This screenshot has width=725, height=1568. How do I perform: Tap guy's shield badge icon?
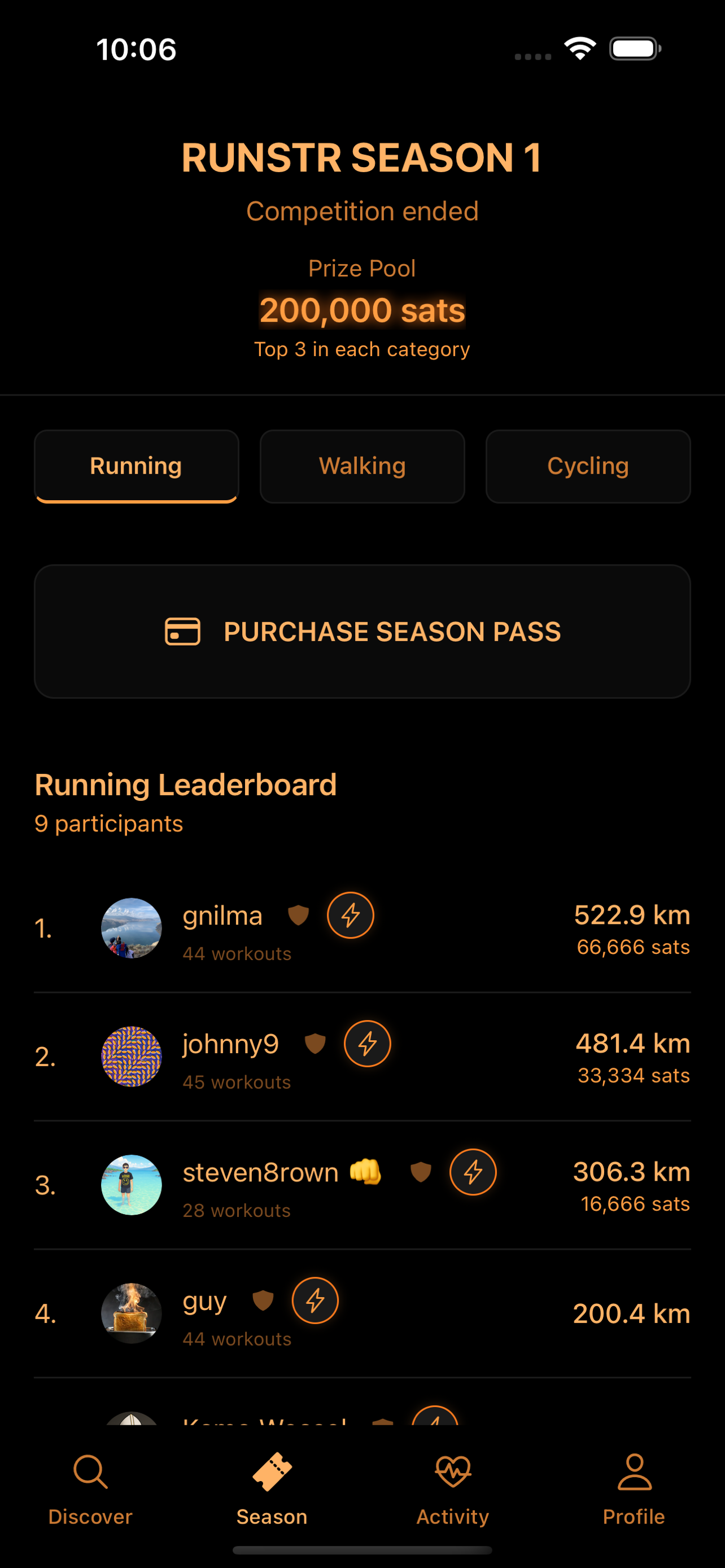click(263, 1300)
